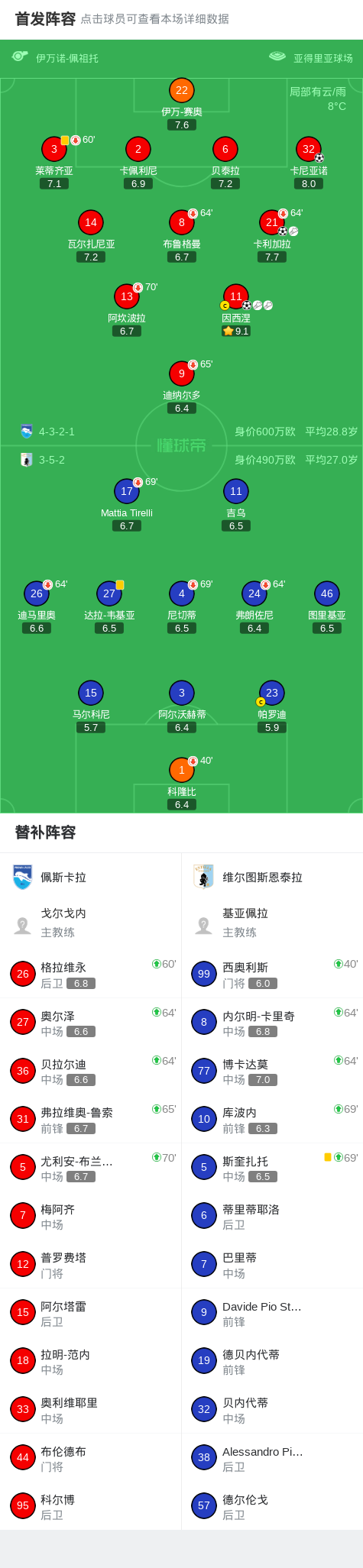This screenshot has width=363, height=1568.
Task: Open 布鲁格曼 number 8 player data
Action: [182, 236]
